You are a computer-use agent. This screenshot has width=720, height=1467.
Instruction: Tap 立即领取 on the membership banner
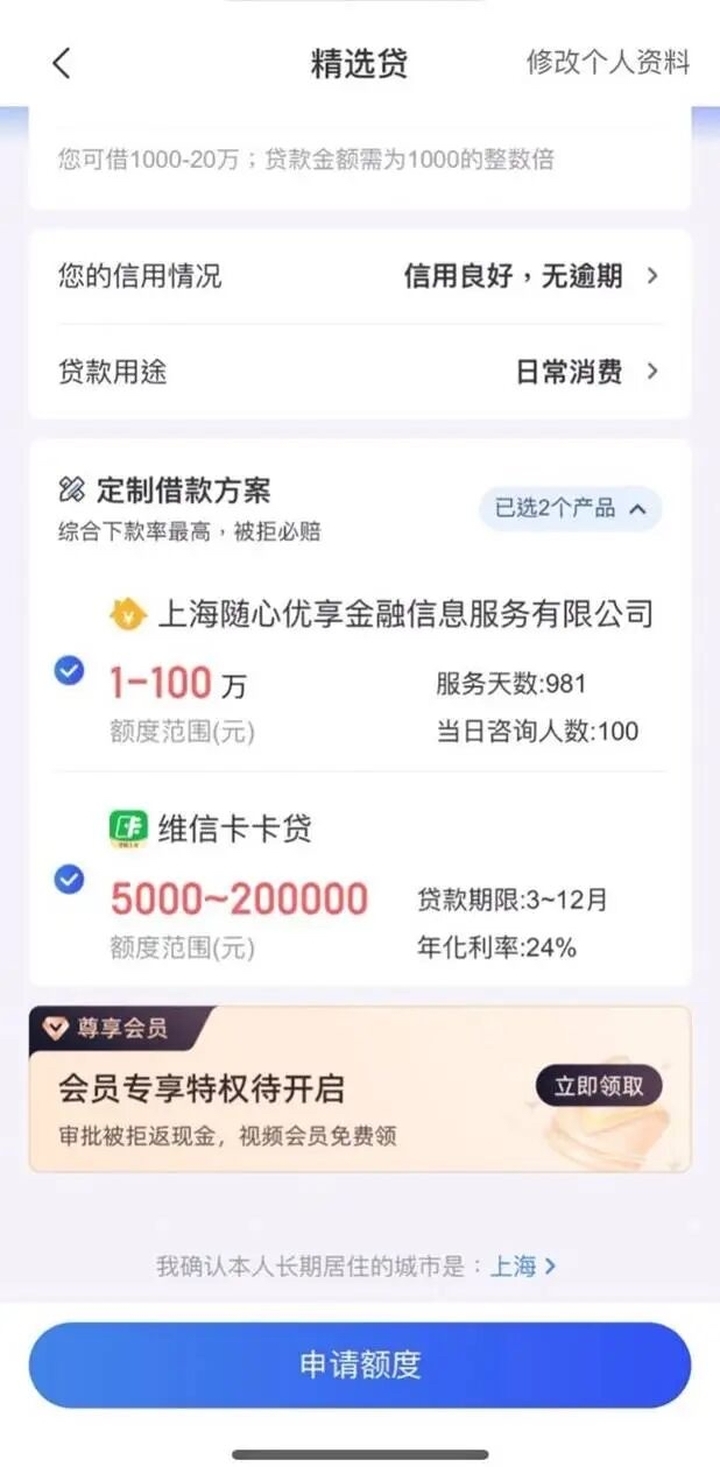click(x=599, y=1087)
